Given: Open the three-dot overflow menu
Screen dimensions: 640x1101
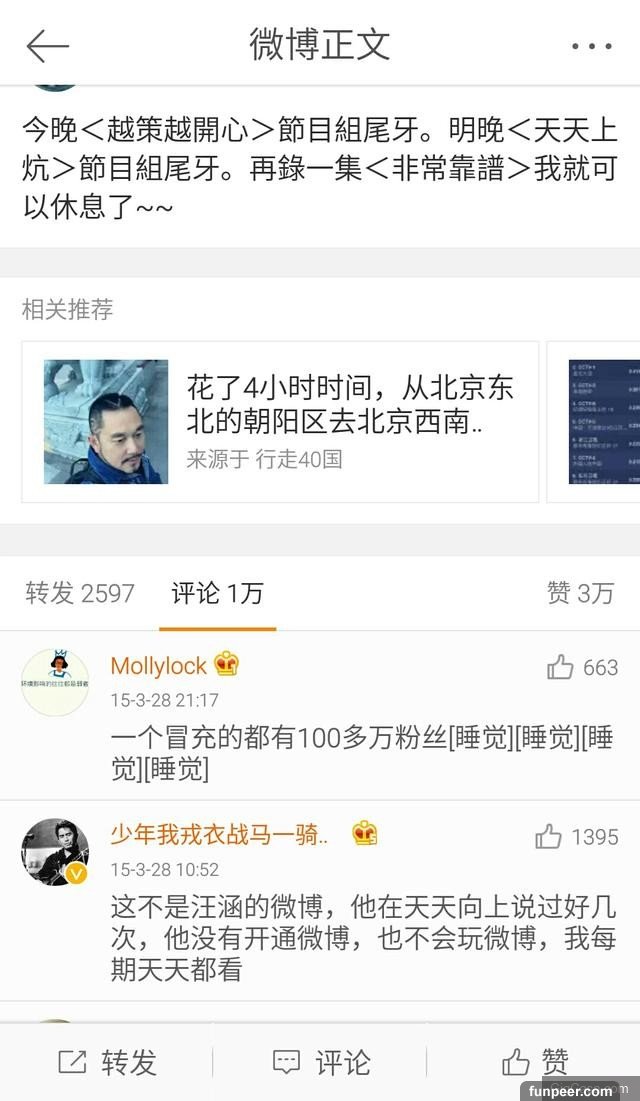Looking at the screenshot, I should [591, 46].
